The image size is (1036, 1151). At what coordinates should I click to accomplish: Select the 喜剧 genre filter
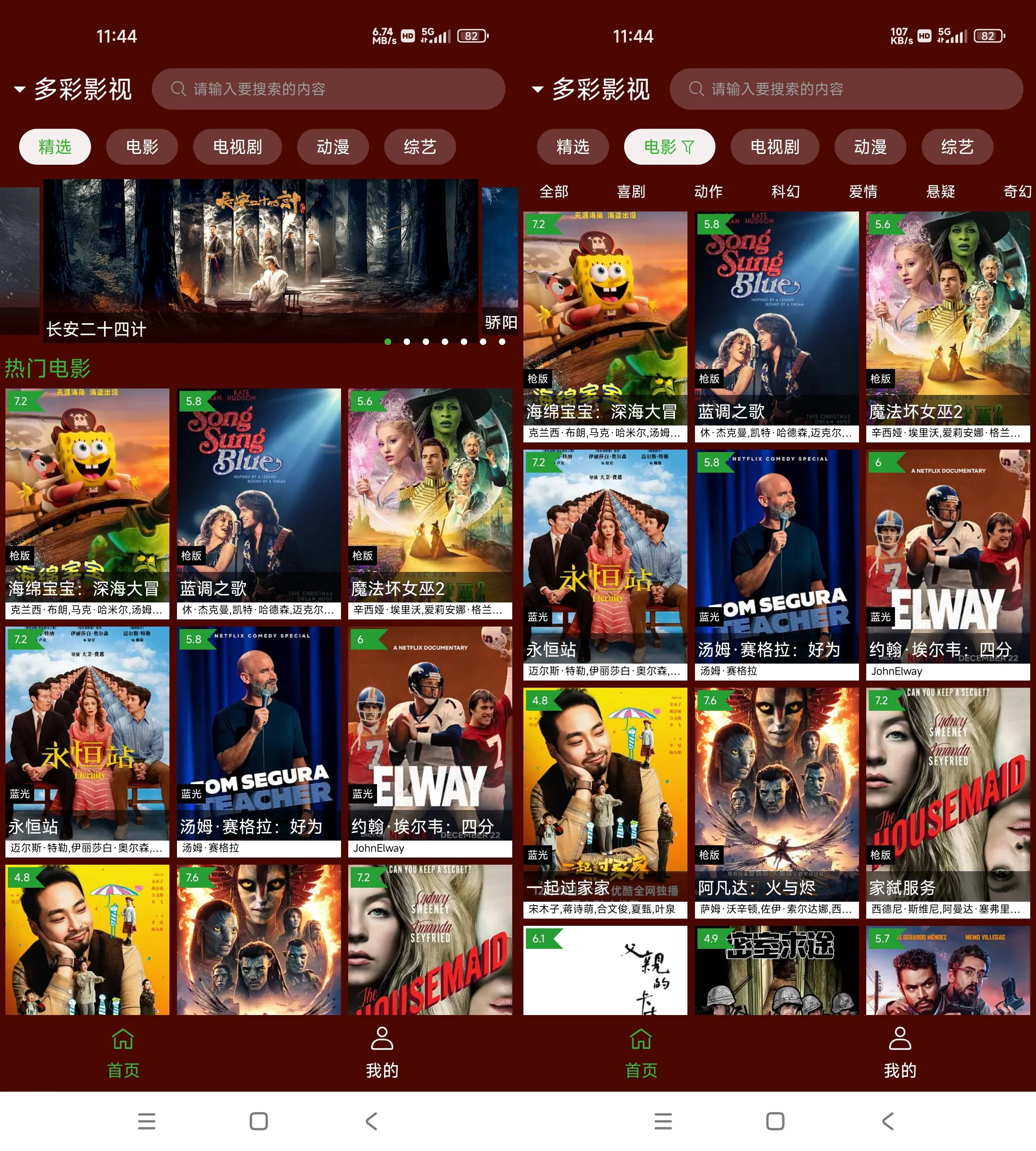(x=631, y=192)
